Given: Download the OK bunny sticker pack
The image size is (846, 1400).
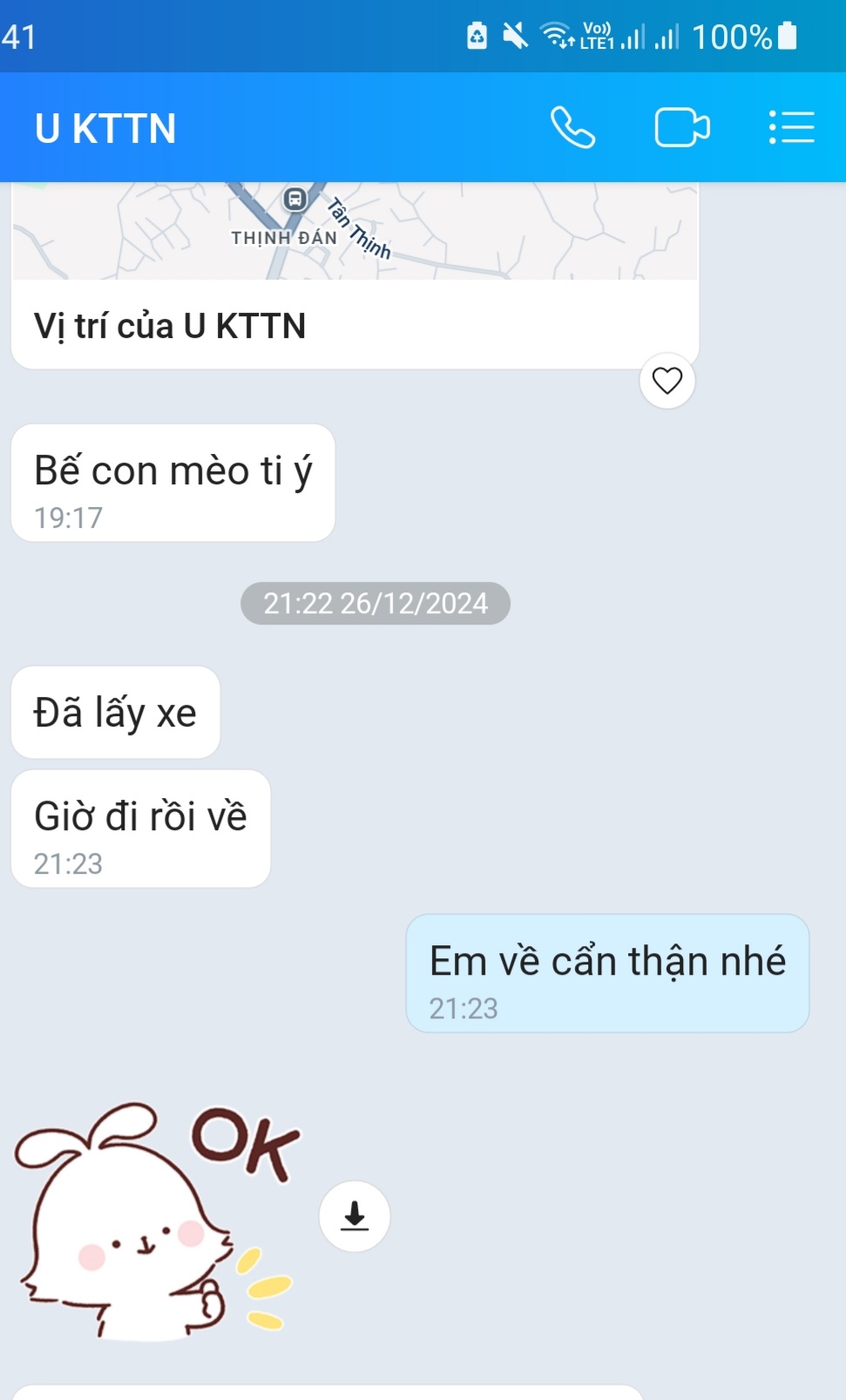Looking at the screenshot, I should (x=355, y=1216).
